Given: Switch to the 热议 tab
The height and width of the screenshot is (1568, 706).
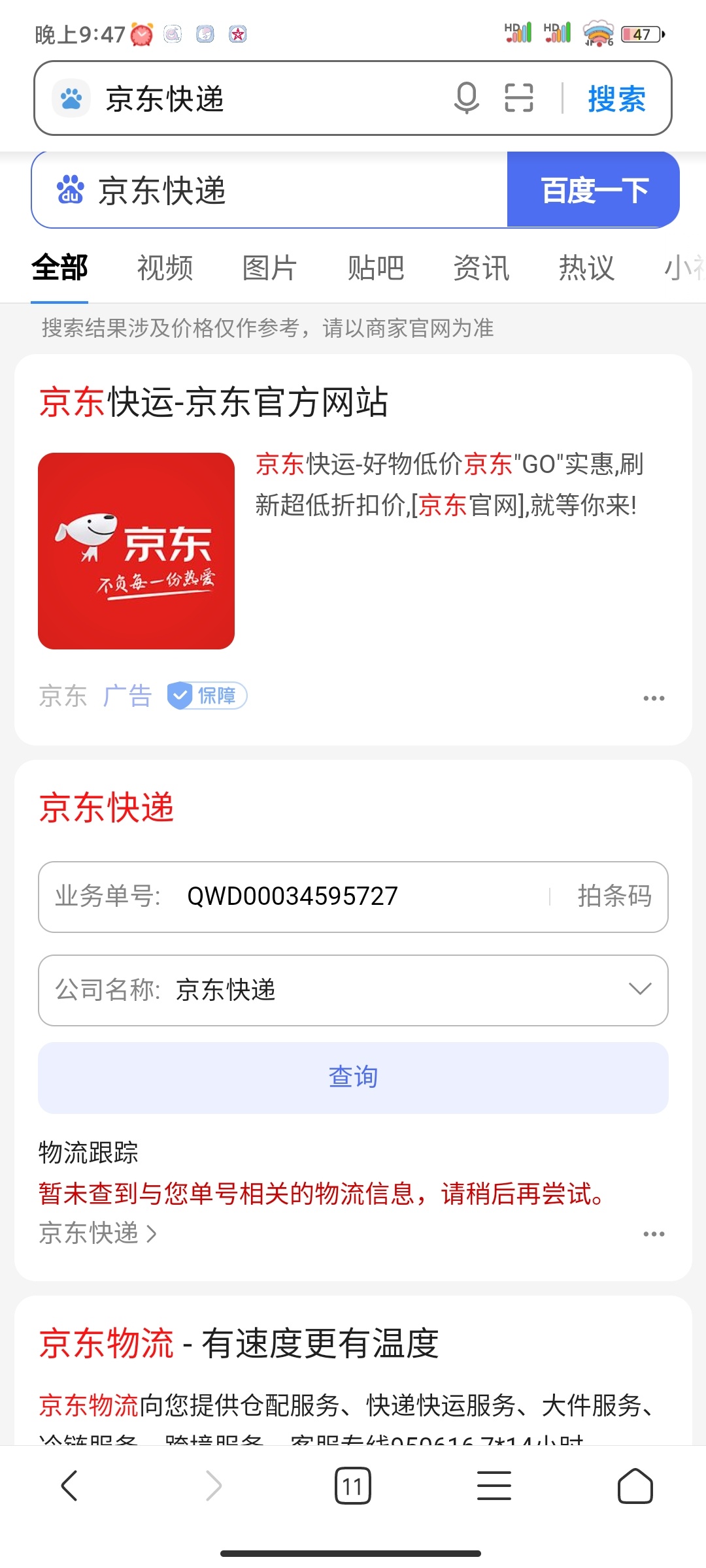Looking at the screenshot, I should click(x=586, y=268).
